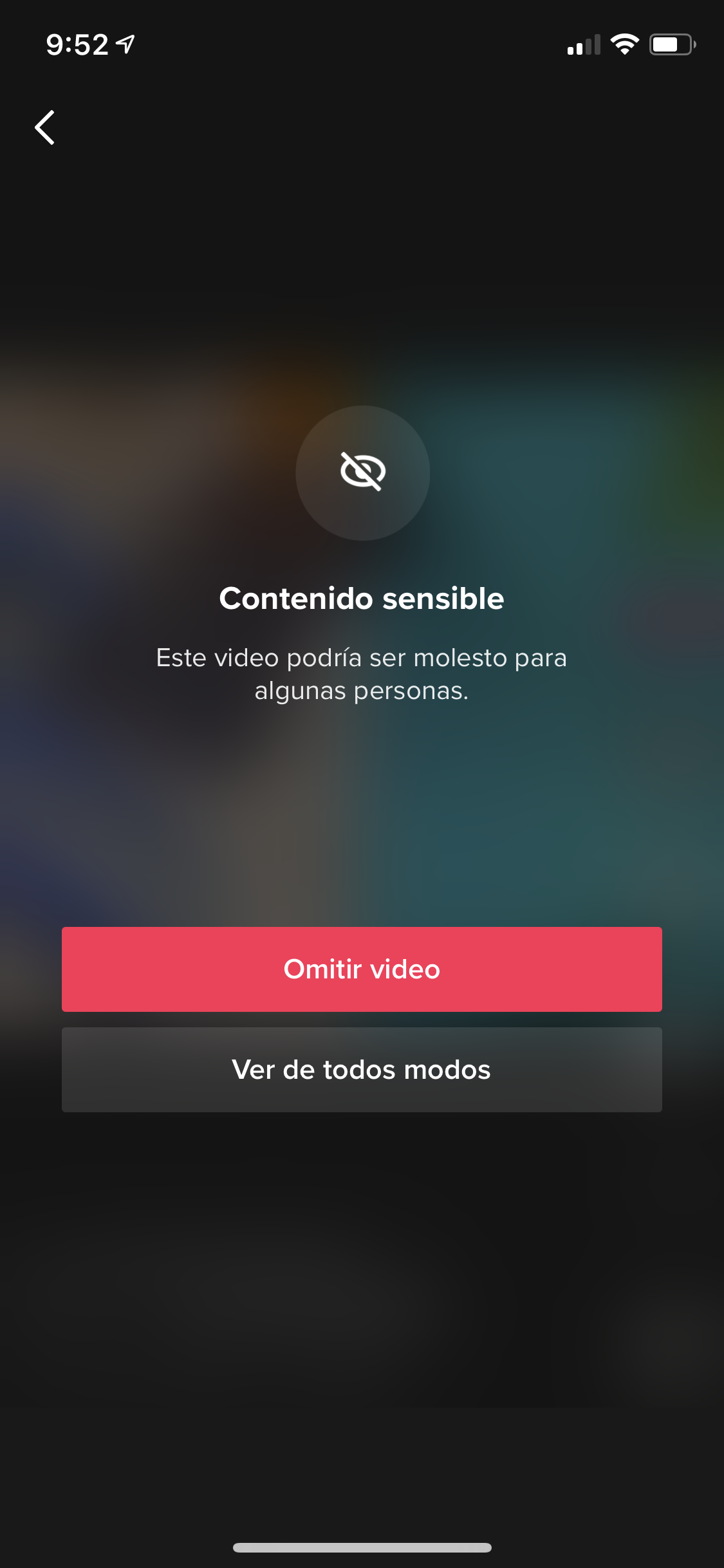Select Ver de todos modos

pos(362,1069)
